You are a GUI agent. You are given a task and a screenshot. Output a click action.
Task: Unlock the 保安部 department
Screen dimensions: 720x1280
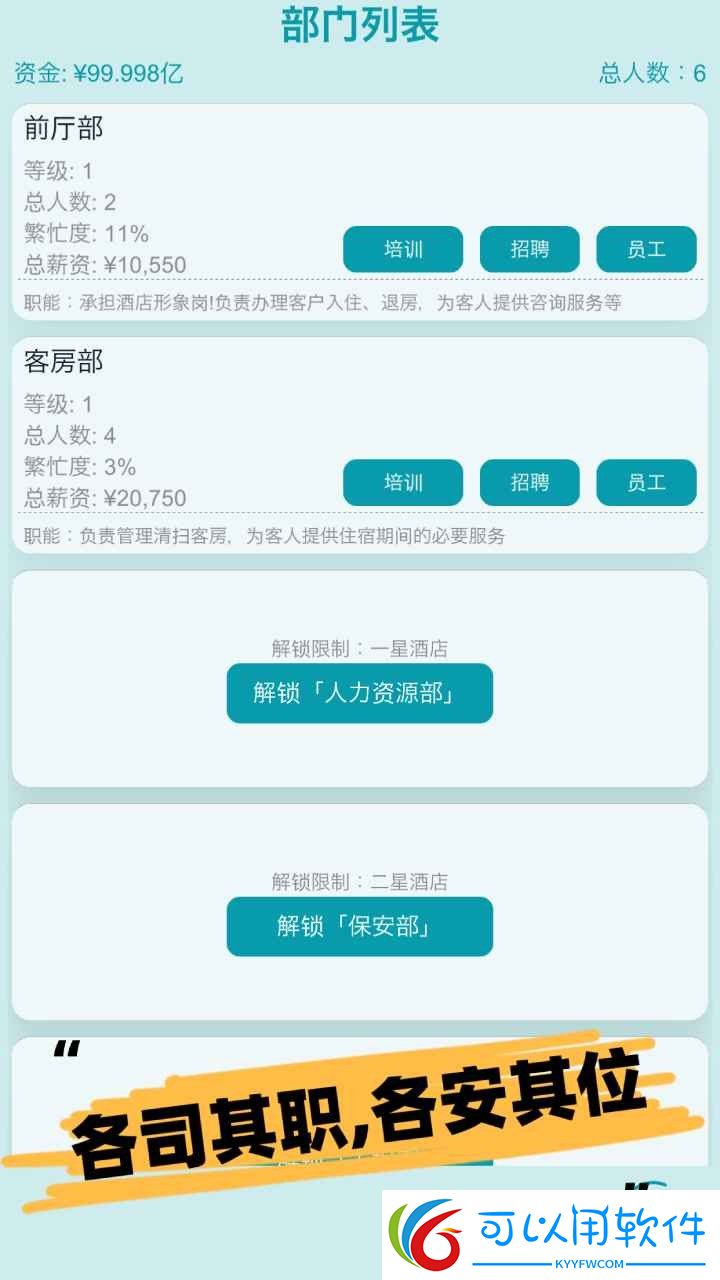tap(360, 926)
